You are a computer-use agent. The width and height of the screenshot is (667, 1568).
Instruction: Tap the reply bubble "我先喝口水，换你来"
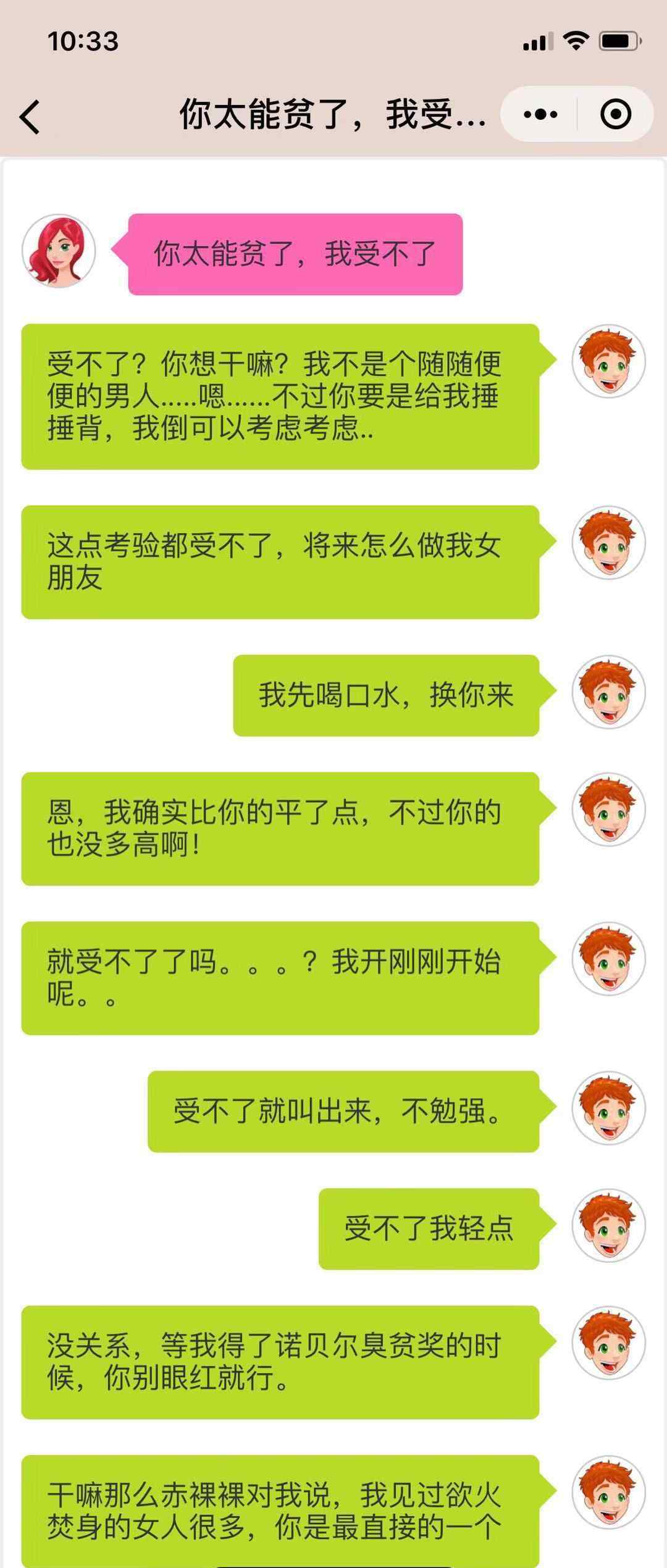(x=386, y=695)
